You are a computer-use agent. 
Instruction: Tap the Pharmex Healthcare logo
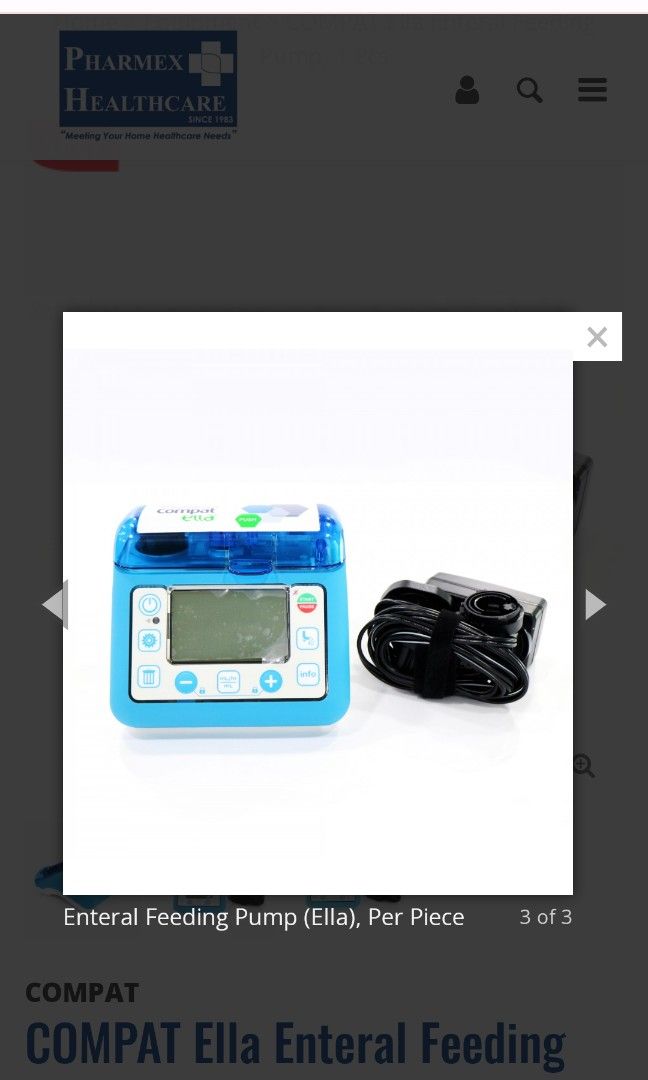pos(148,84)
